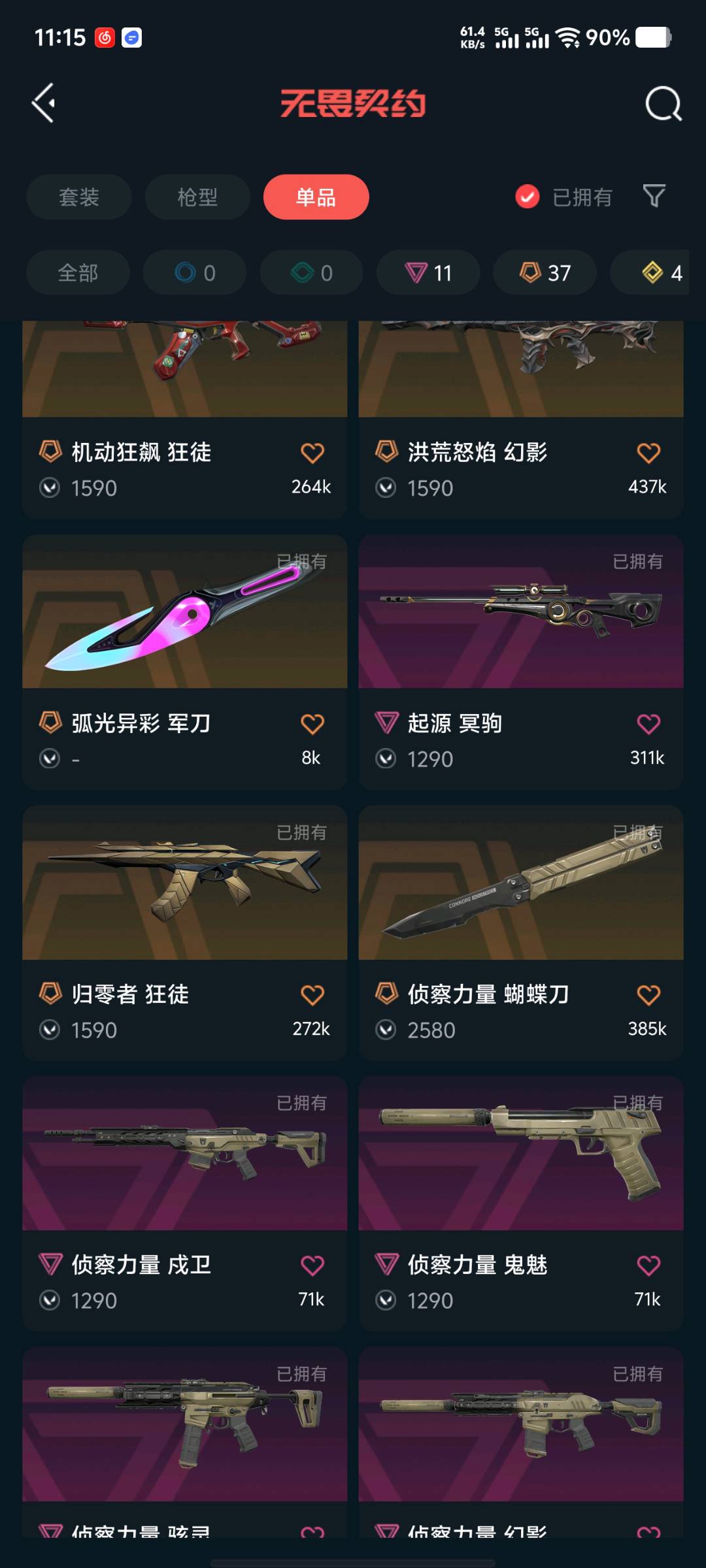Heart the 侦察力量 鬼魅 skin

click(648, 1266)
